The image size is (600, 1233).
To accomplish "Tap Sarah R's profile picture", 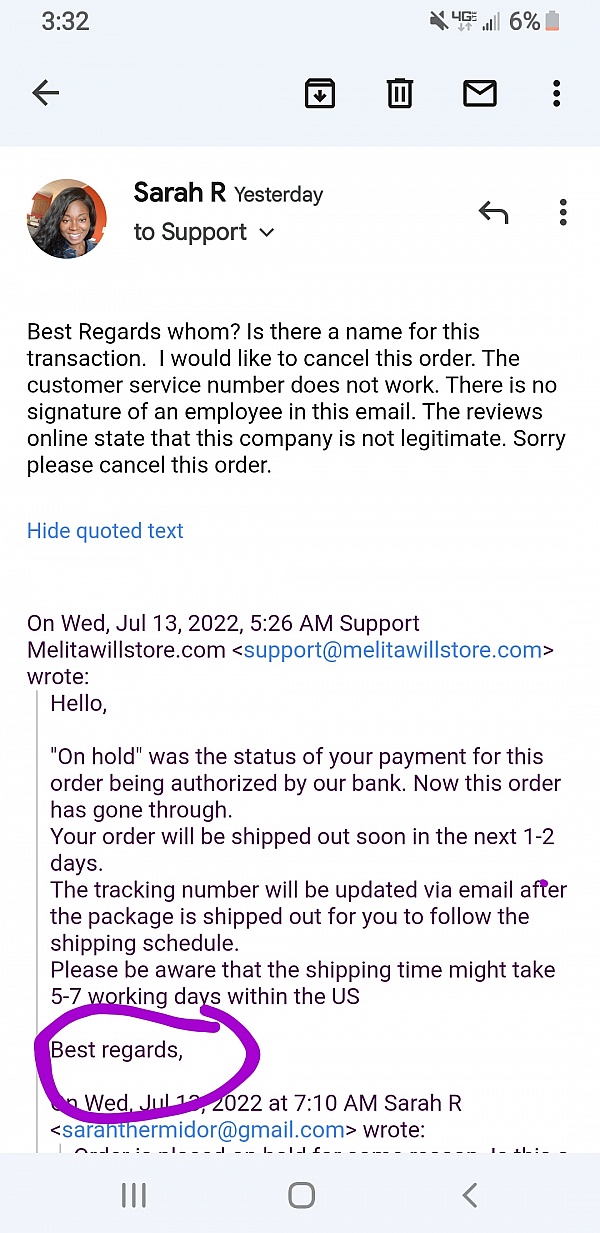I will pos(67,219).
